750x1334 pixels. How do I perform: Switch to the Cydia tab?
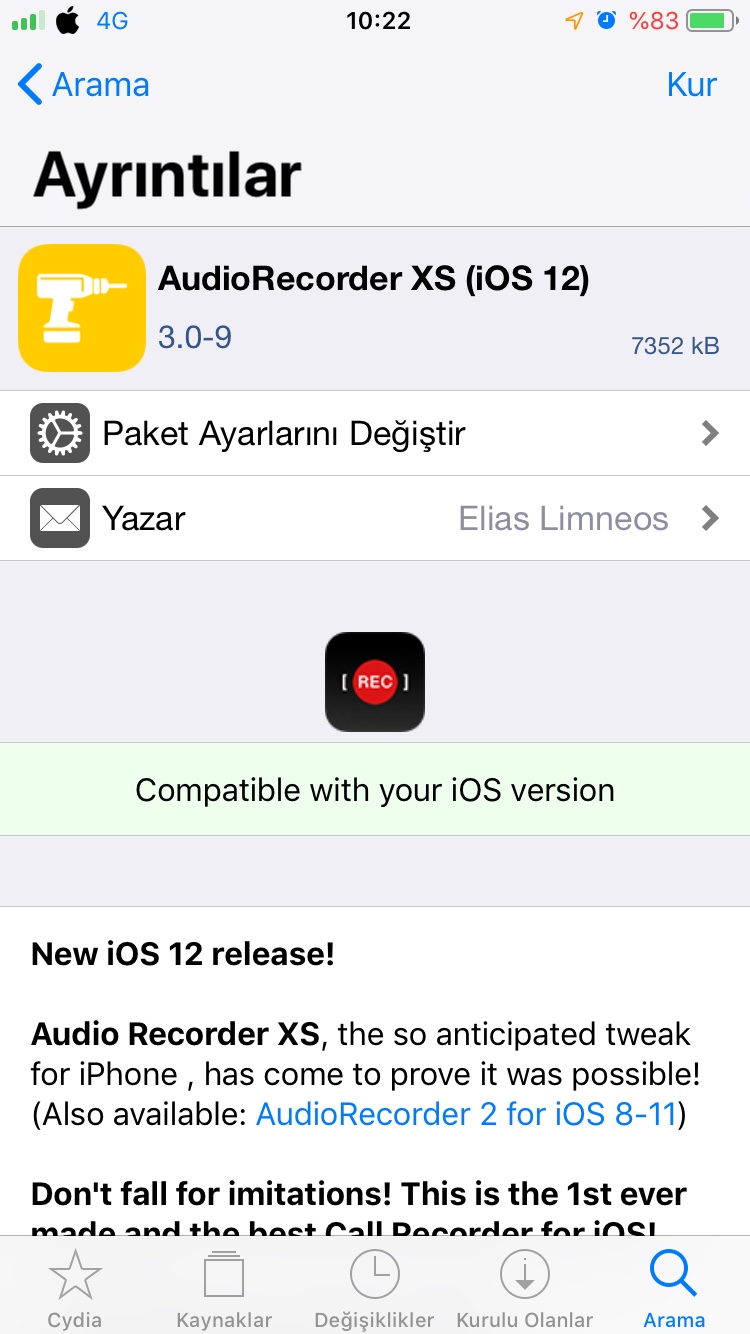[x=75, y=1288]
